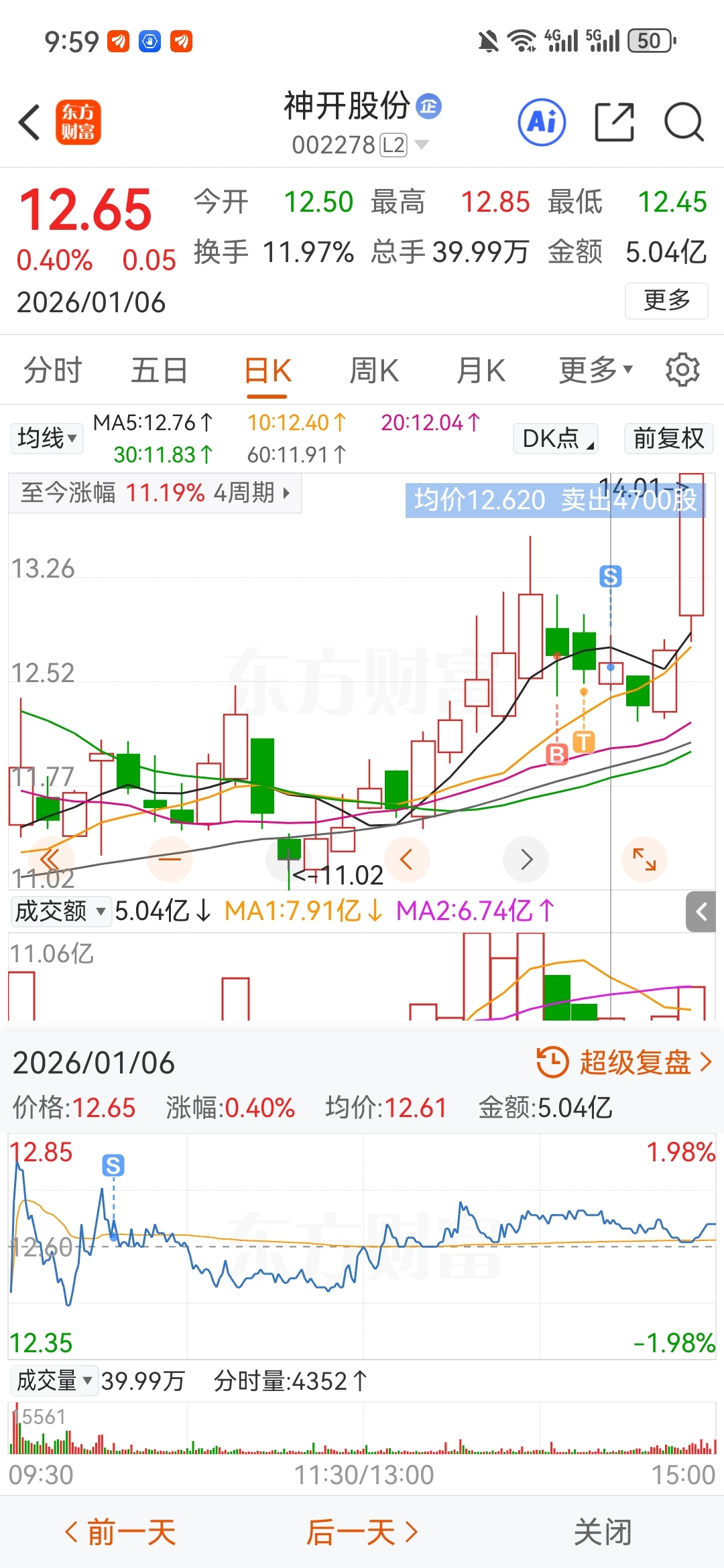Expand chart to fullscreen
The image size is (724, 1568).
pos(644,859)
